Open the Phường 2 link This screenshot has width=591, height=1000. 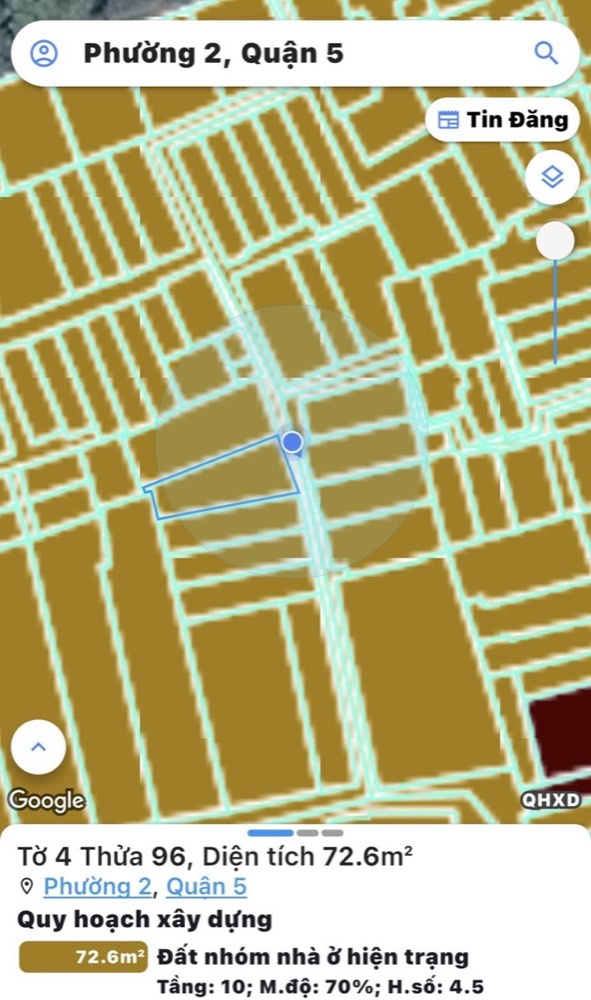pyautogui.click(x=98, y=886)
